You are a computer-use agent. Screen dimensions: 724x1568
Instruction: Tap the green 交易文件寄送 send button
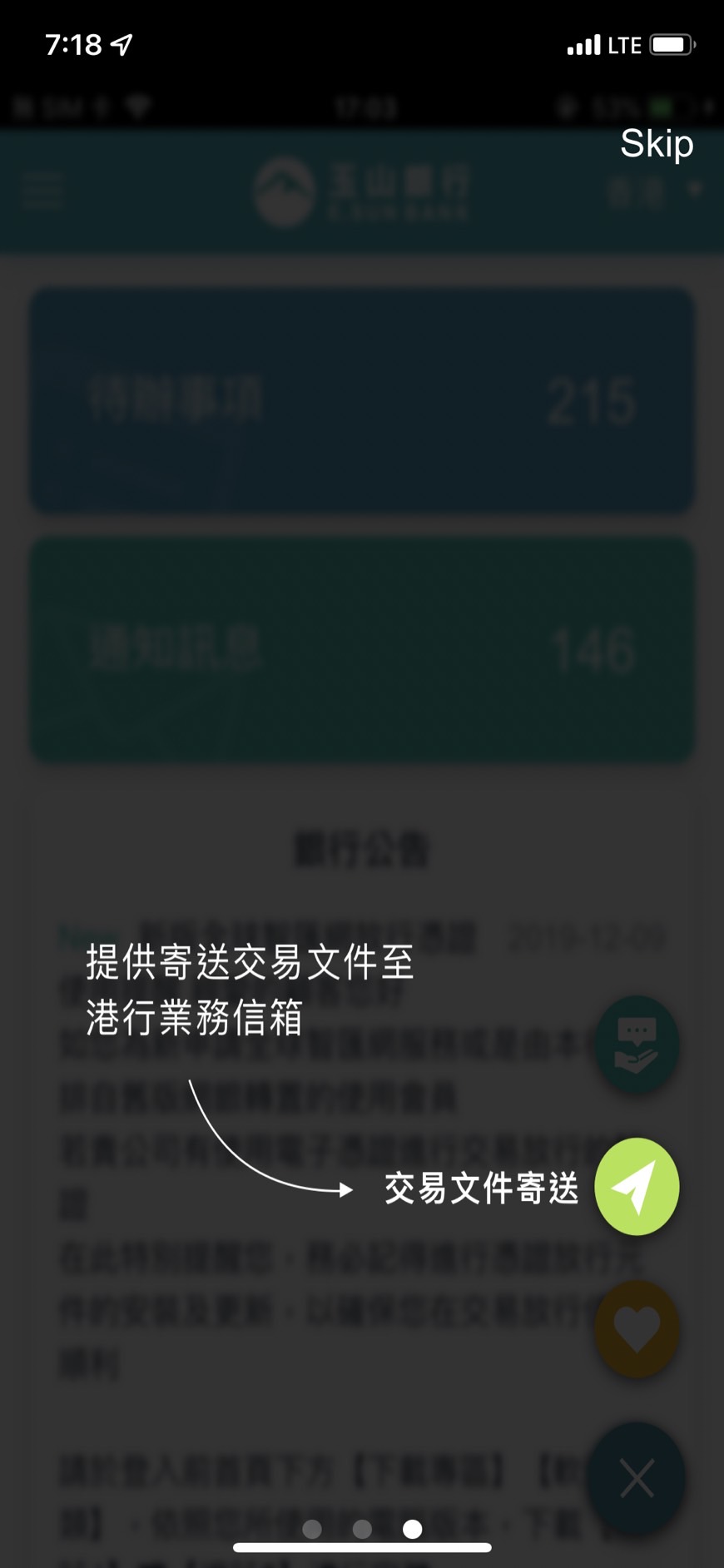[637, 1187]
